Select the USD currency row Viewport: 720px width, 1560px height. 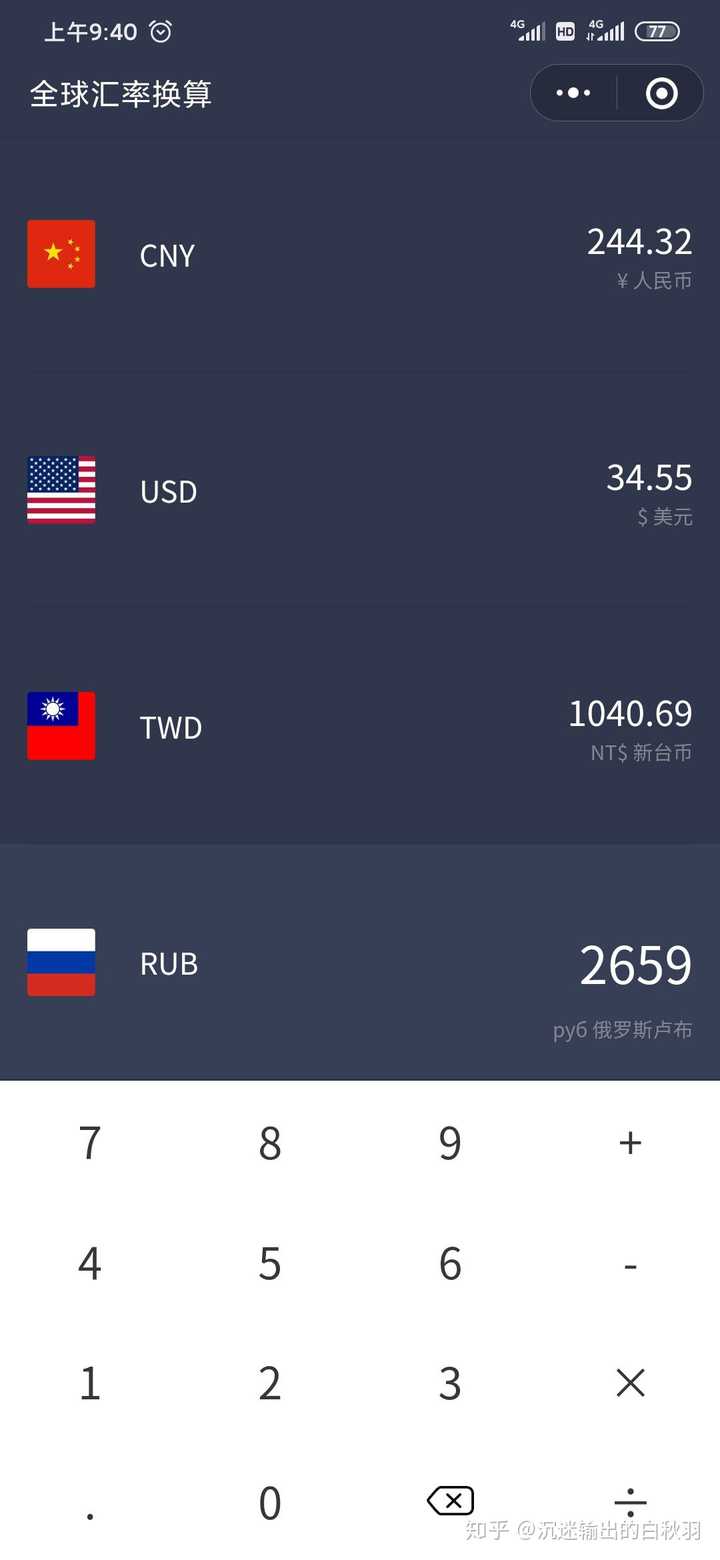click(x=360, y=490)
